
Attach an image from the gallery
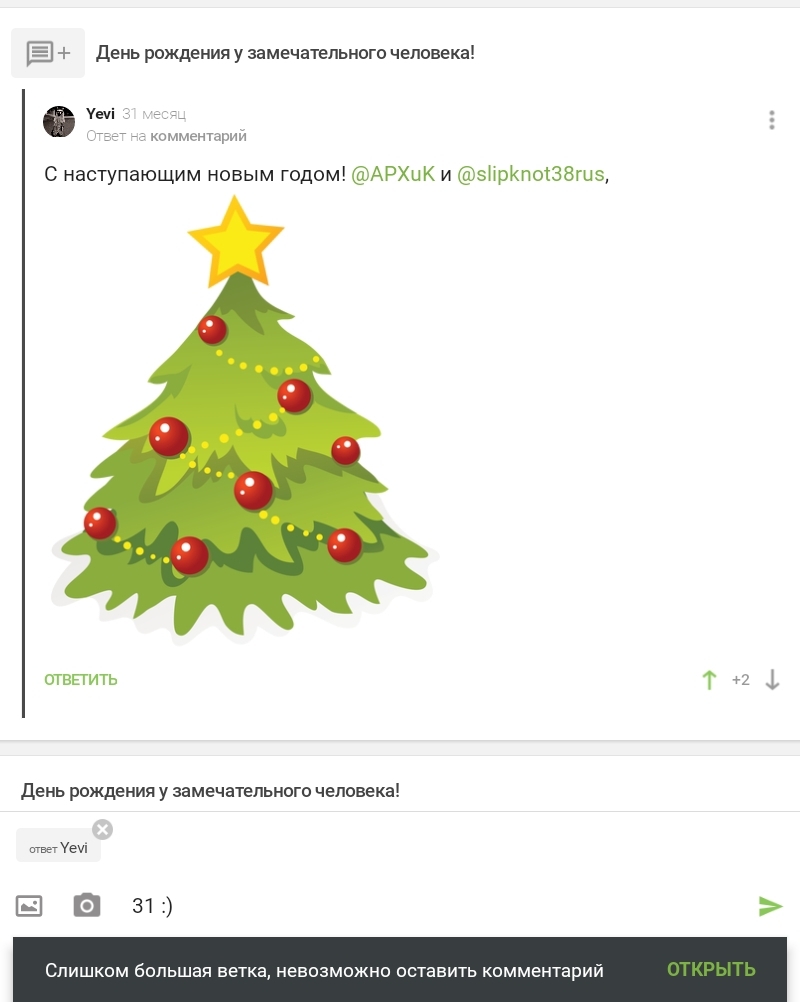click(x=30, y=906)
